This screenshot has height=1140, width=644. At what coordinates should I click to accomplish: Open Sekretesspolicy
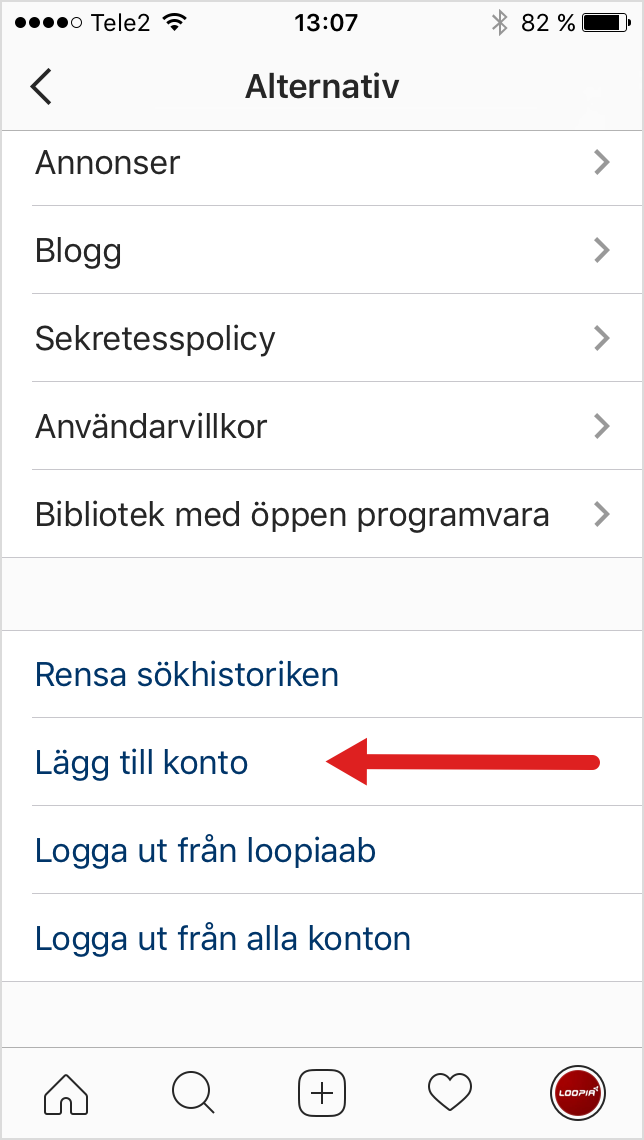[x=322, y=338]
